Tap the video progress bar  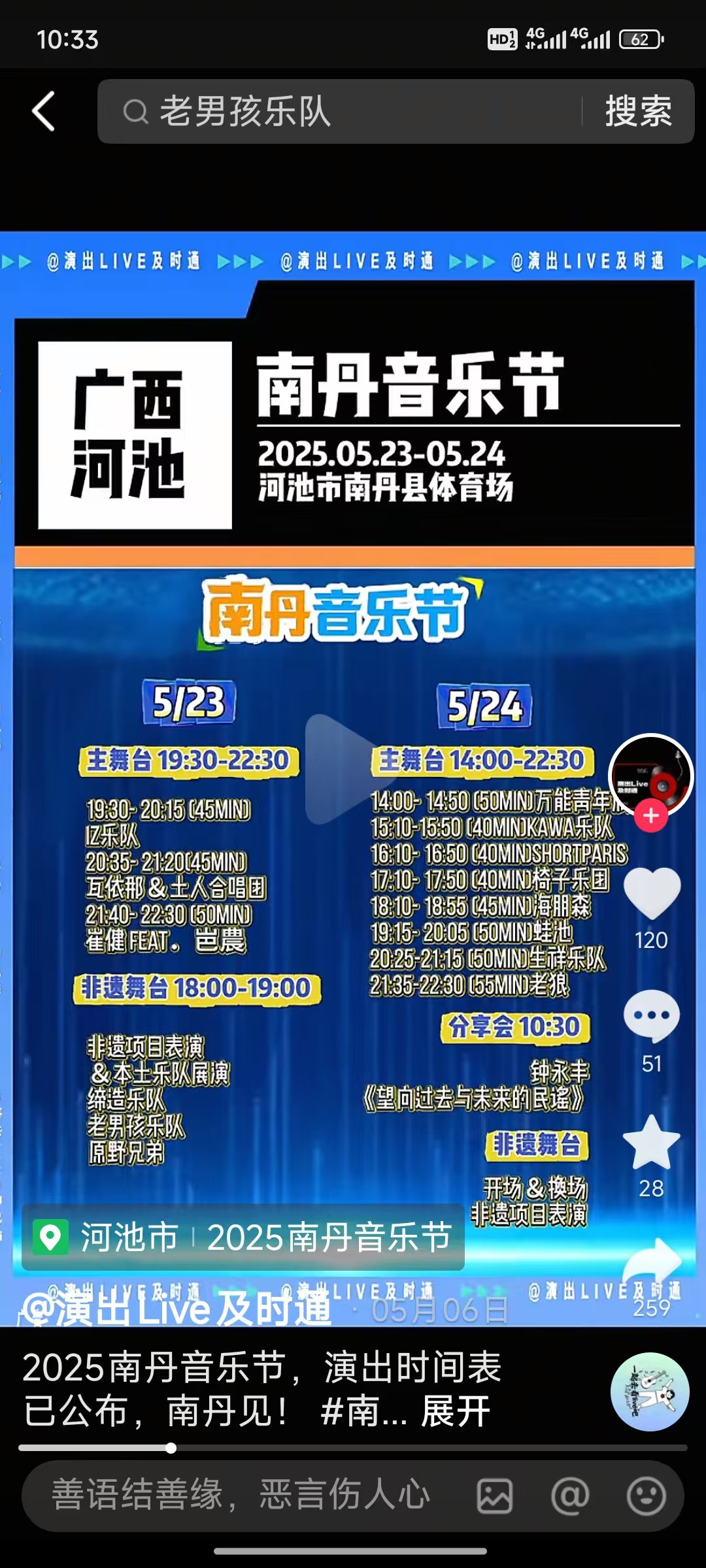353,1448
